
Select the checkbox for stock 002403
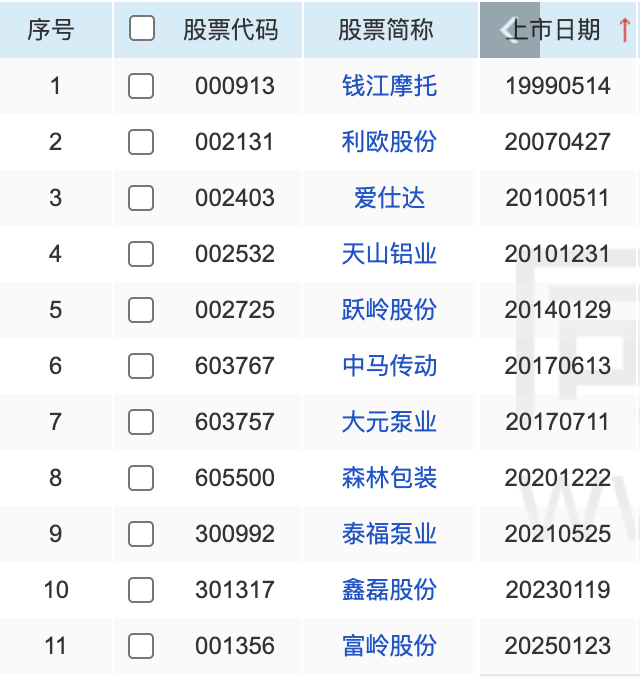tap(141, 198)
